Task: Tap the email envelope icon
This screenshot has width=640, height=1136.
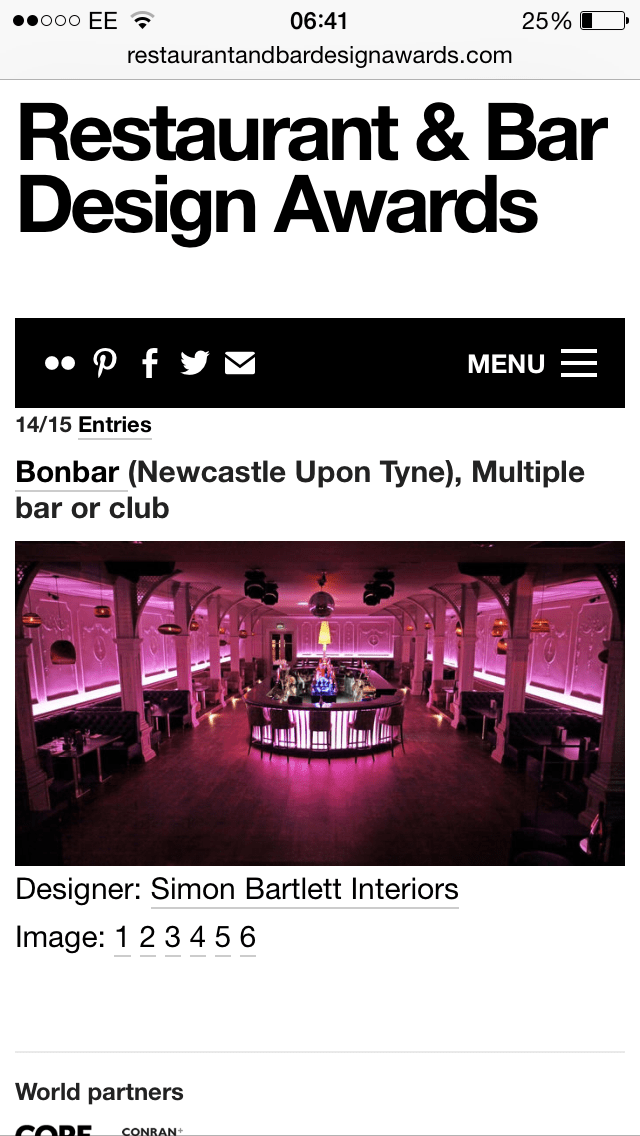Action: coord(240,363)
